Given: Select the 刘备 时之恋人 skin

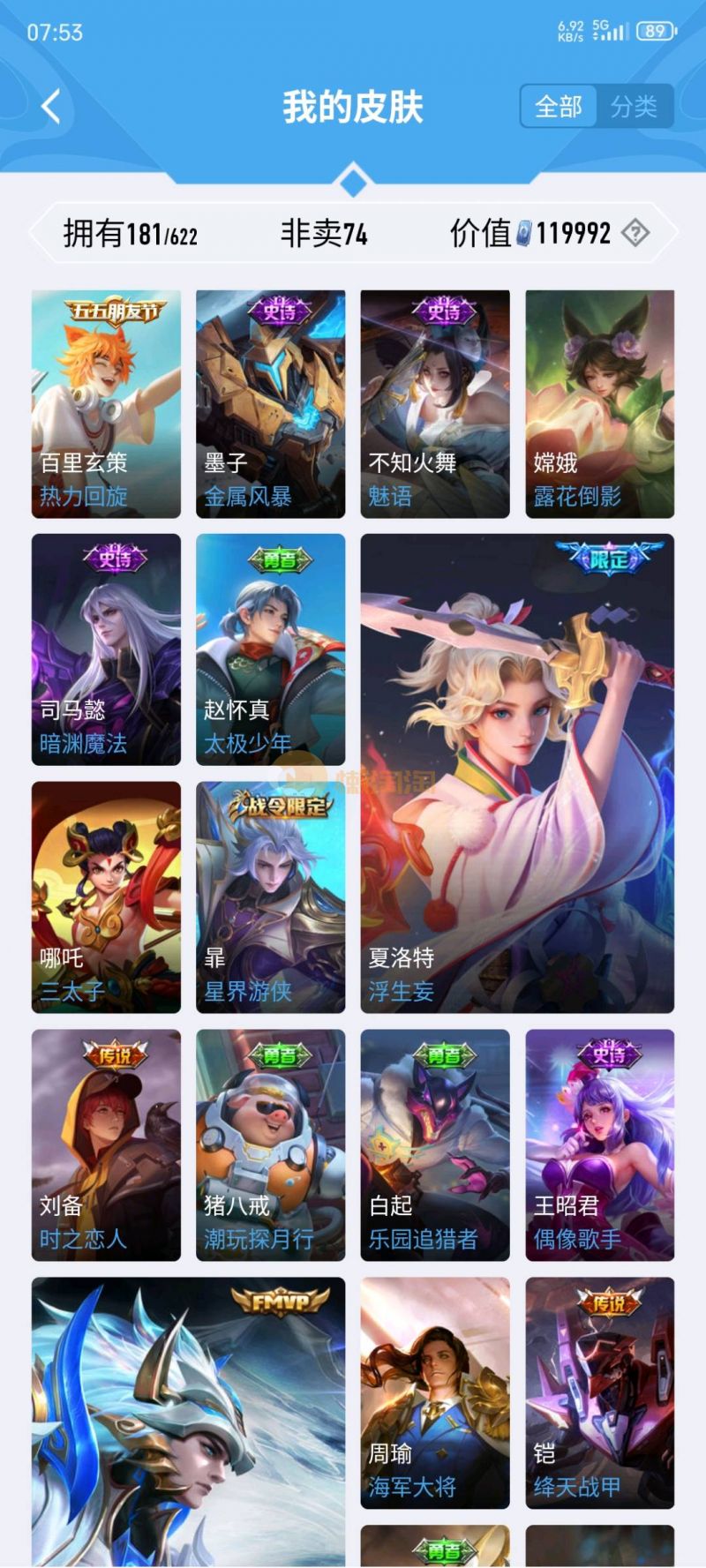Looking at the screenshot, I should click(106, 1144).
